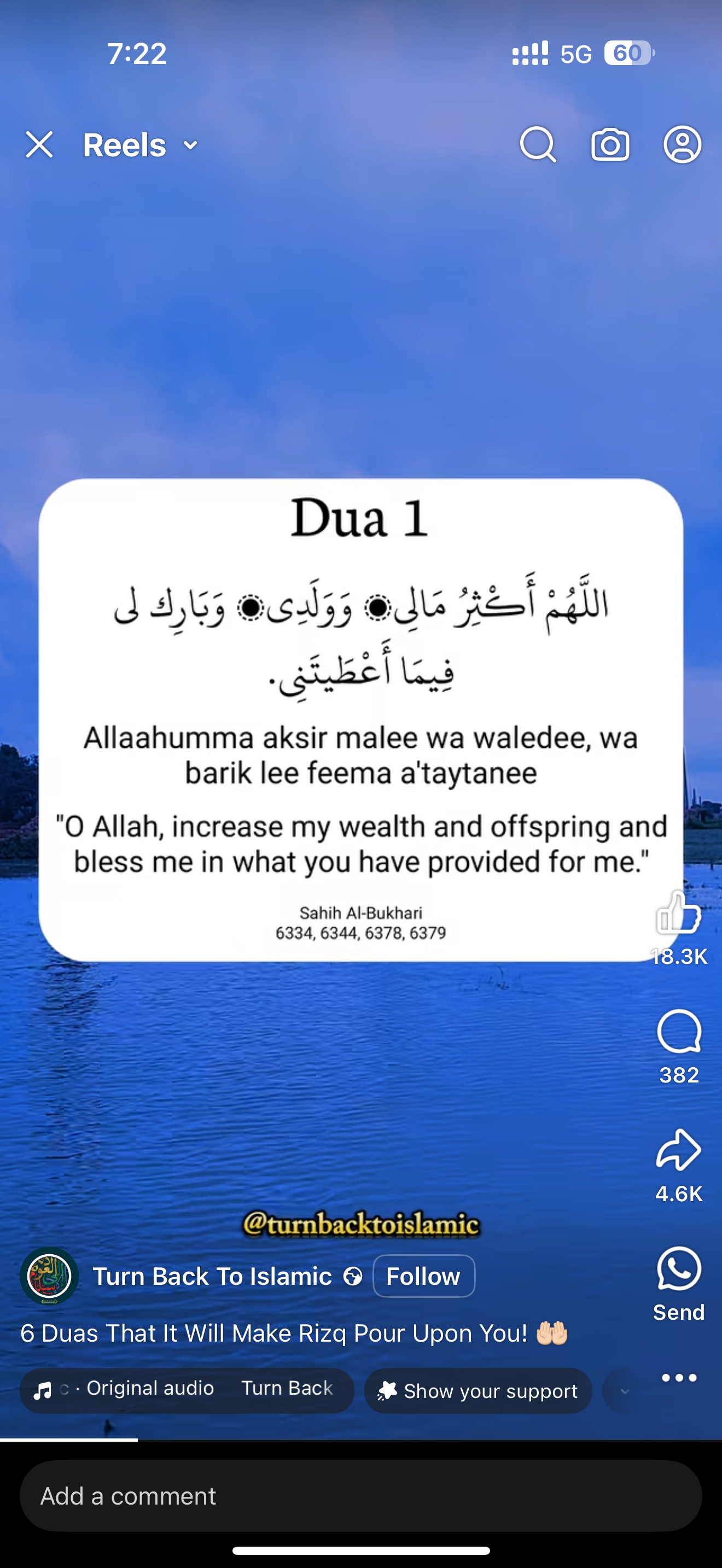This screenshot has height=1568, width=722.
Task: Share this reel
Action: (x=678, y=1150)
